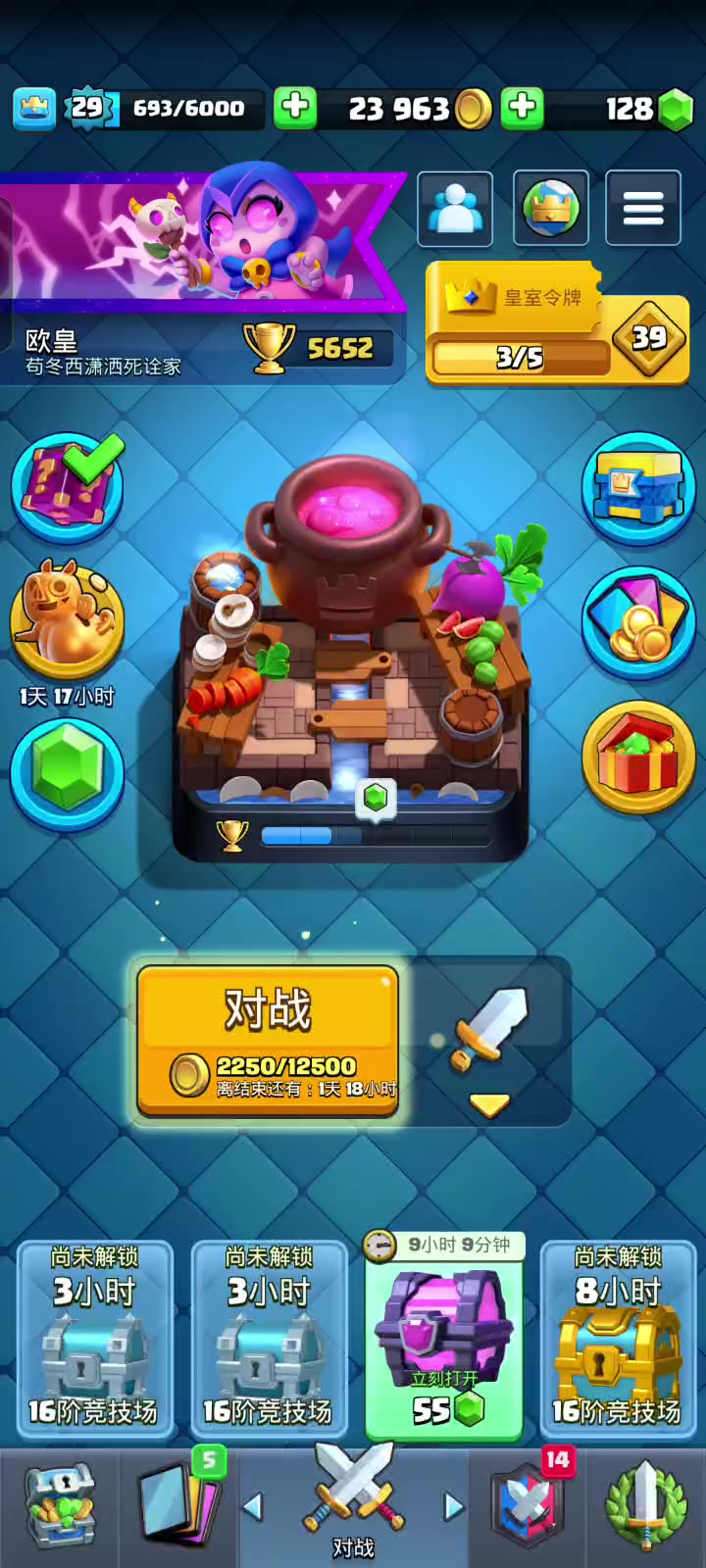Start a match with the 对战 button

(268, 1040)
